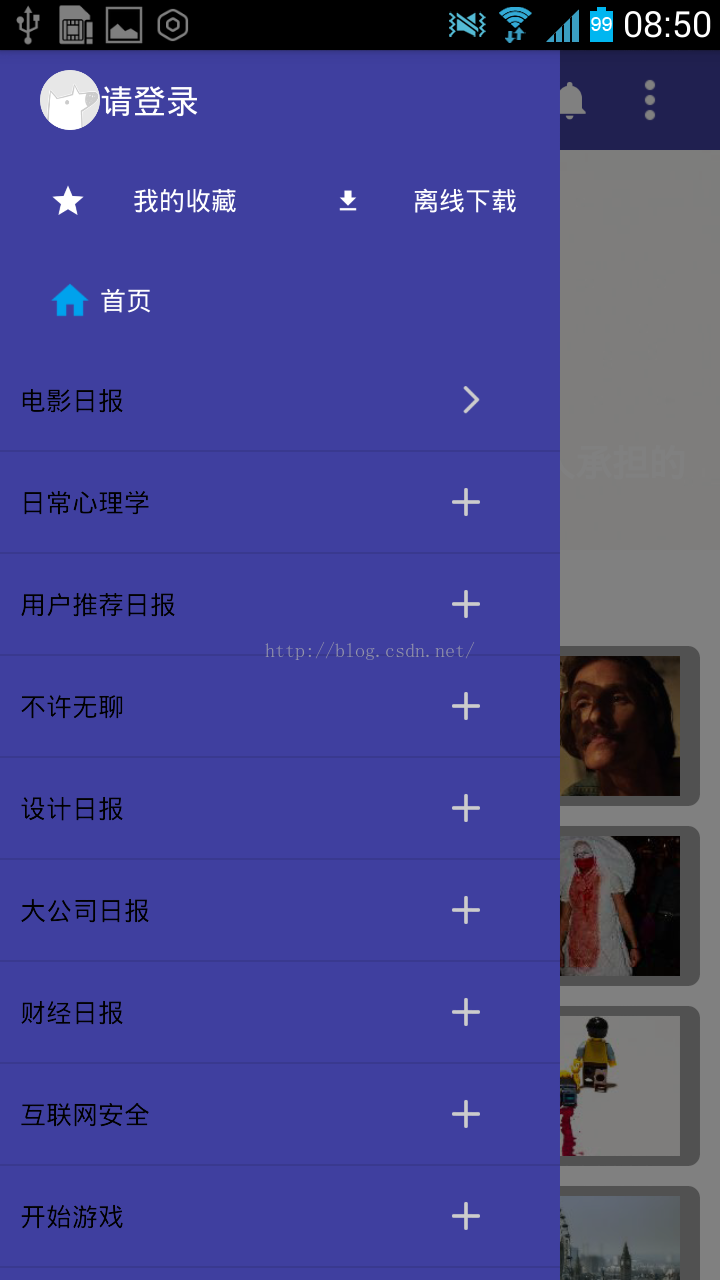The image size is (720, 1280).
Task: Go to 首页 home
Action: click(126, 300)
